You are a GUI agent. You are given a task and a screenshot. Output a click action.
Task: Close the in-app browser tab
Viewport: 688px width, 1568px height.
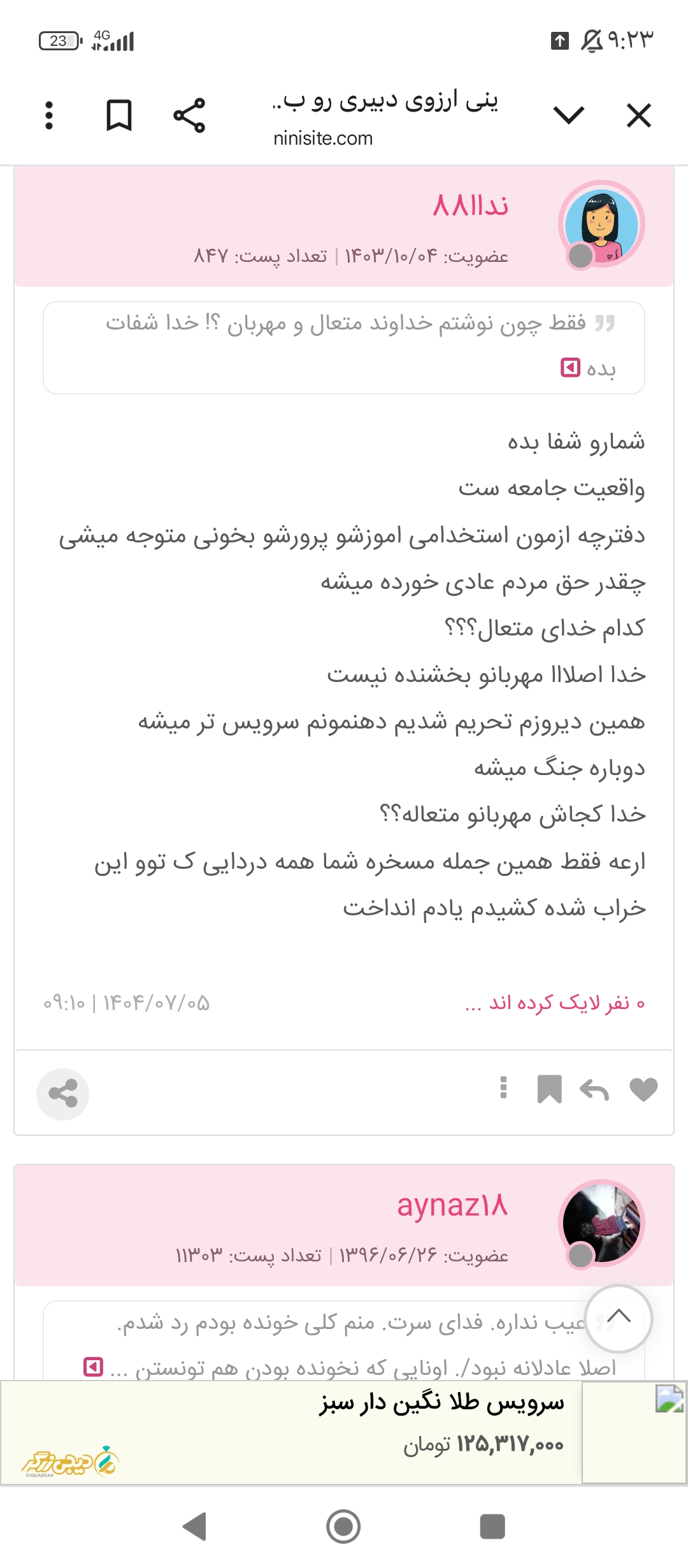638,116
